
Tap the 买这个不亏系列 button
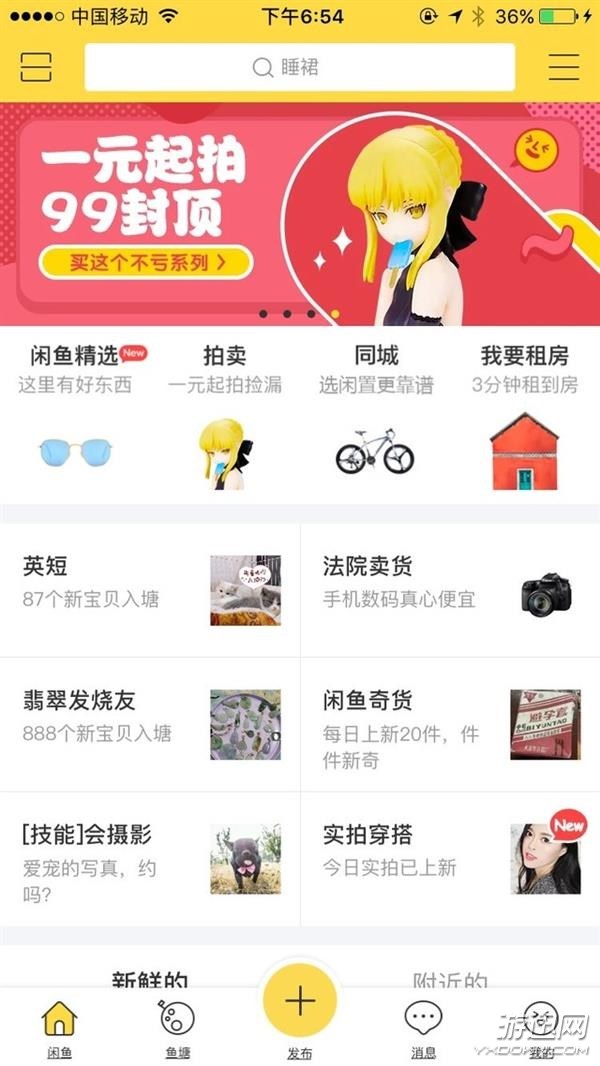[146, 263]
